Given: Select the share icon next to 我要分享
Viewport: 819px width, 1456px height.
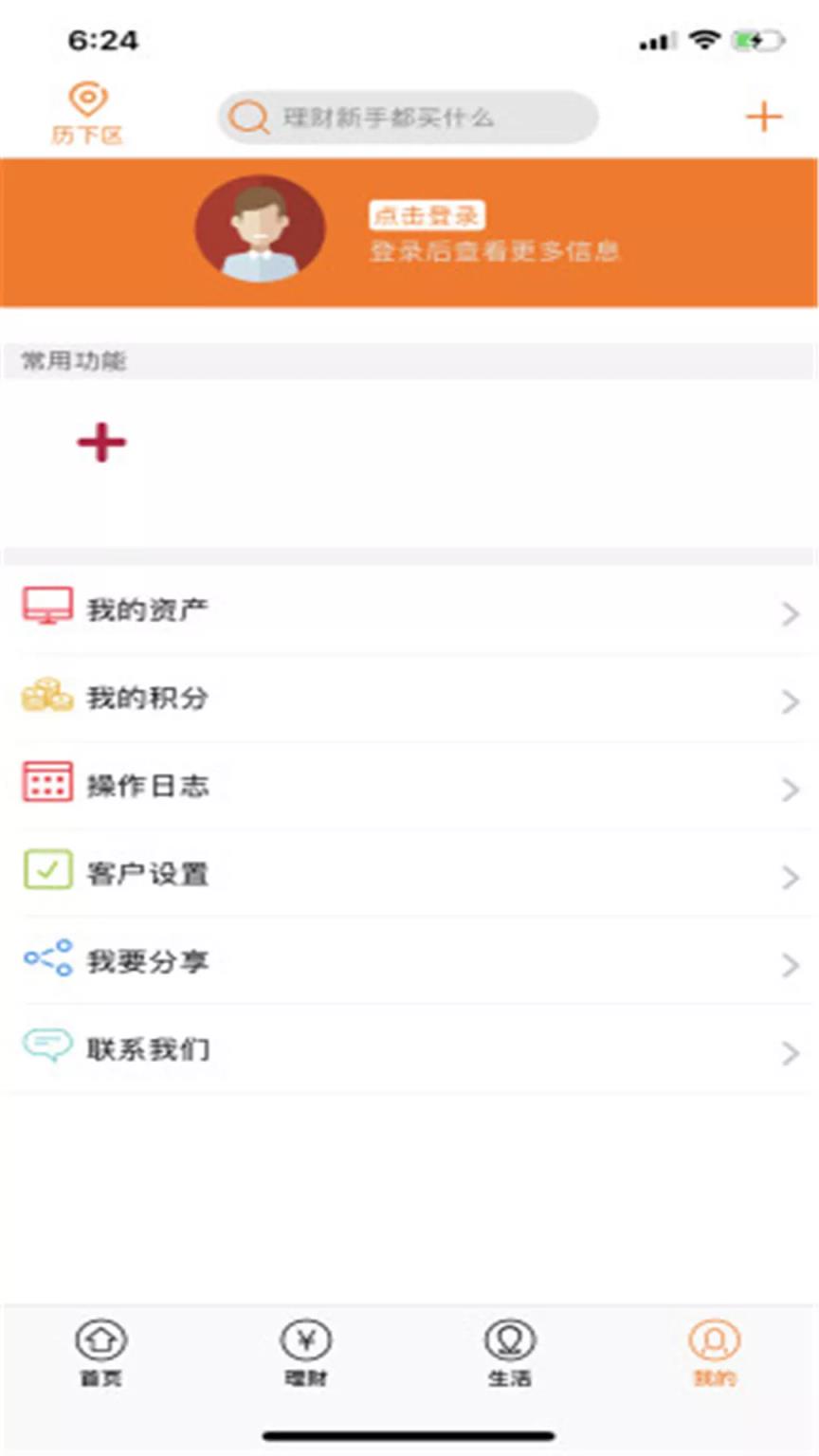Looking at the screenshot, I should (45, 957).
